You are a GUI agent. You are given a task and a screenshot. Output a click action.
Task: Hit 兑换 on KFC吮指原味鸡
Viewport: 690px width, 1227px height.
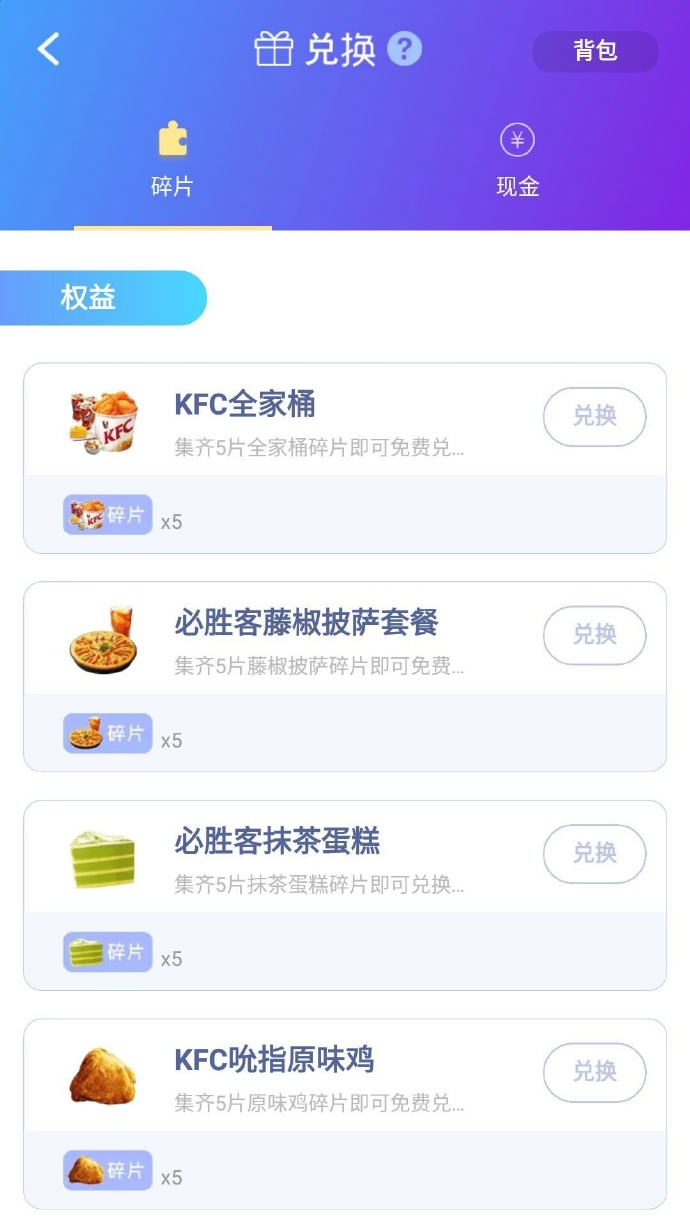(594, 1072)
